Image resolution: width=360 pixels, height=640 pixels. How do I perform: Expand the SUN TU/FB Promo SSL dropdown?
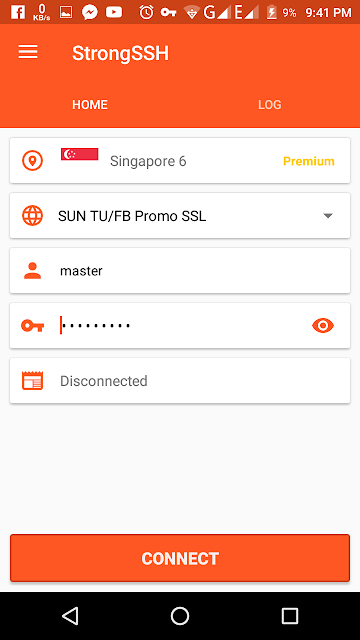click(x=180, y=216)
